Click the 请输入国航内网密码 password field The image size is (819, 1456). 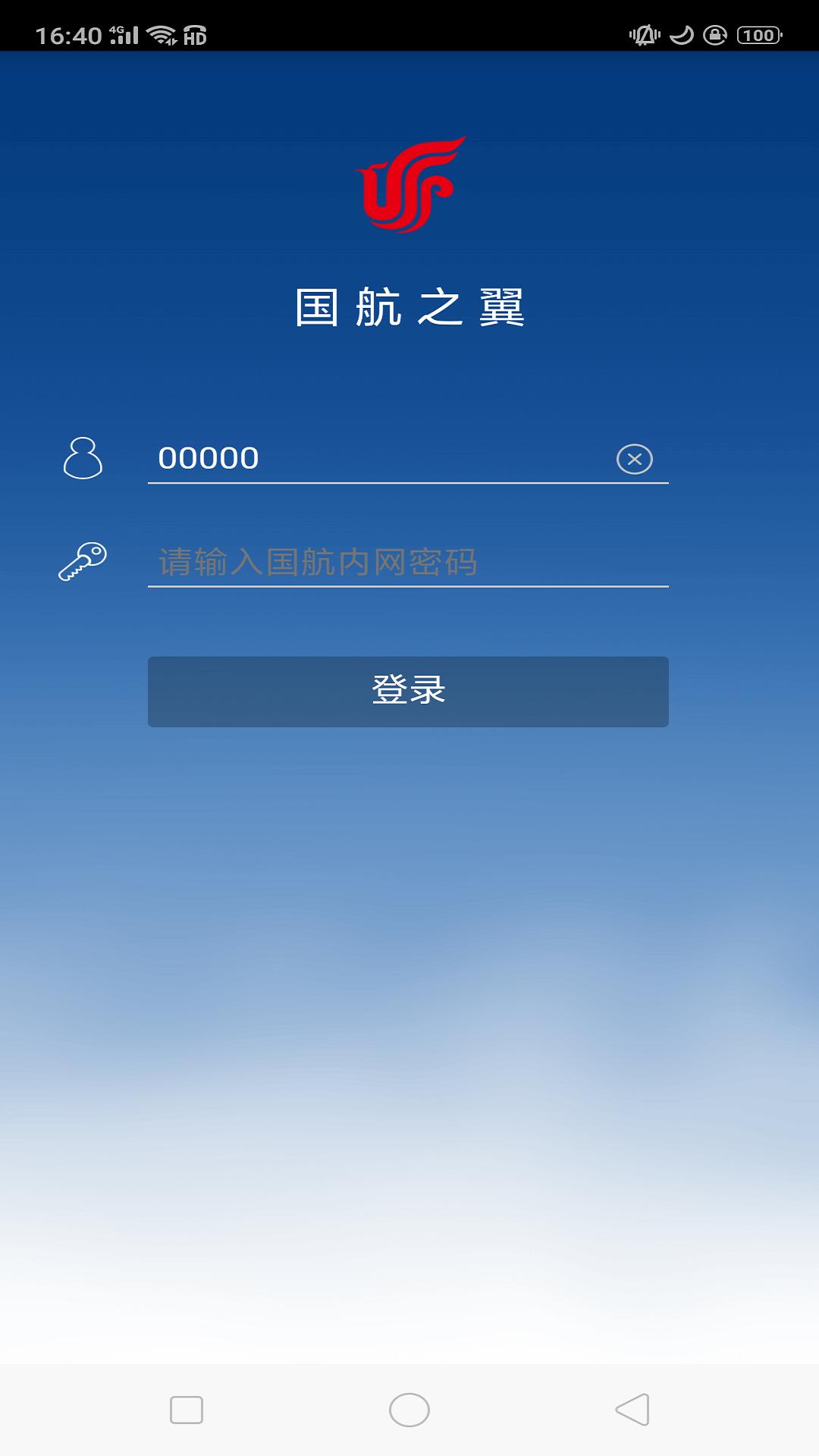(379, 561)
